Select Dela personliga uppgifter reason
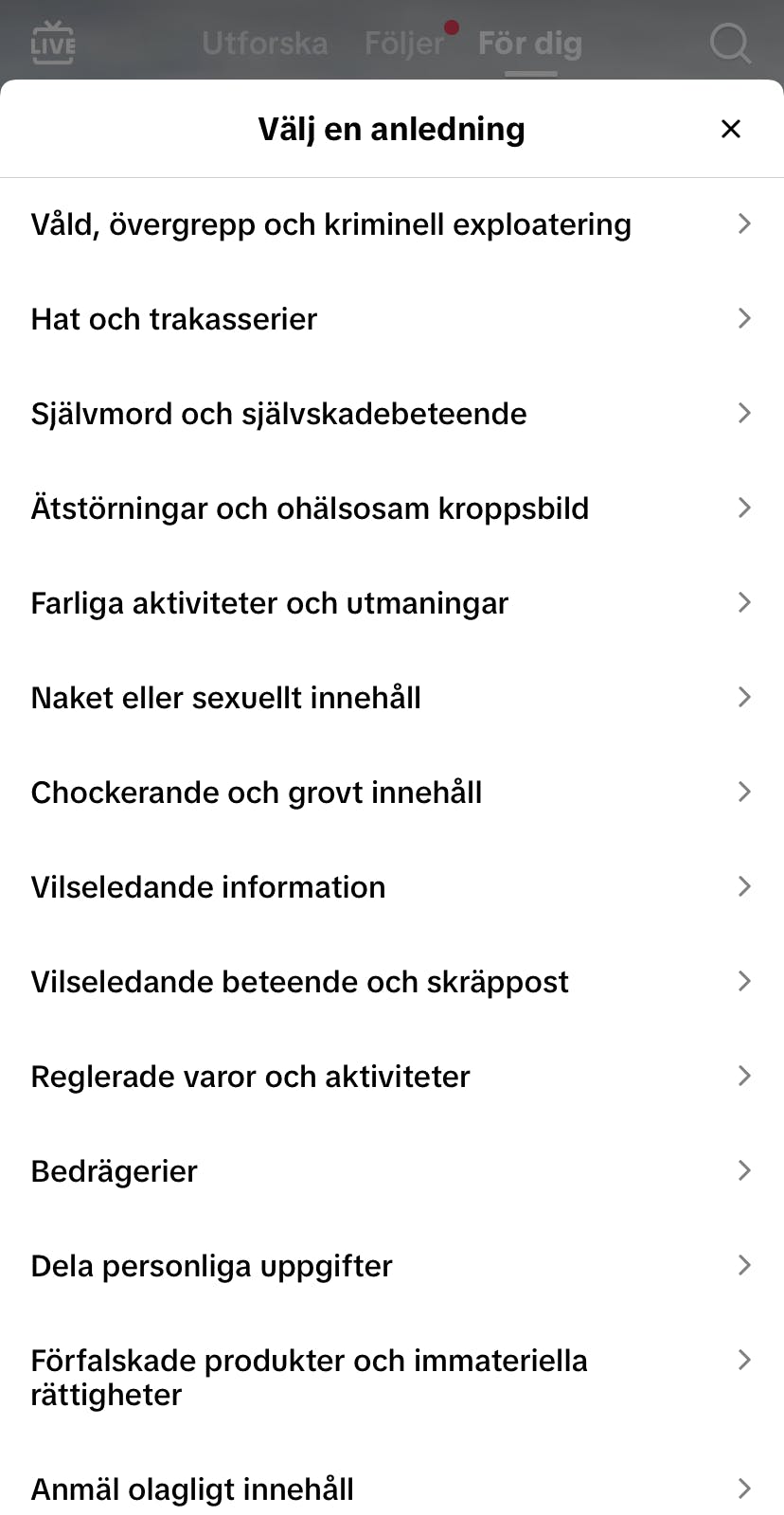 tap(392, 1265)
